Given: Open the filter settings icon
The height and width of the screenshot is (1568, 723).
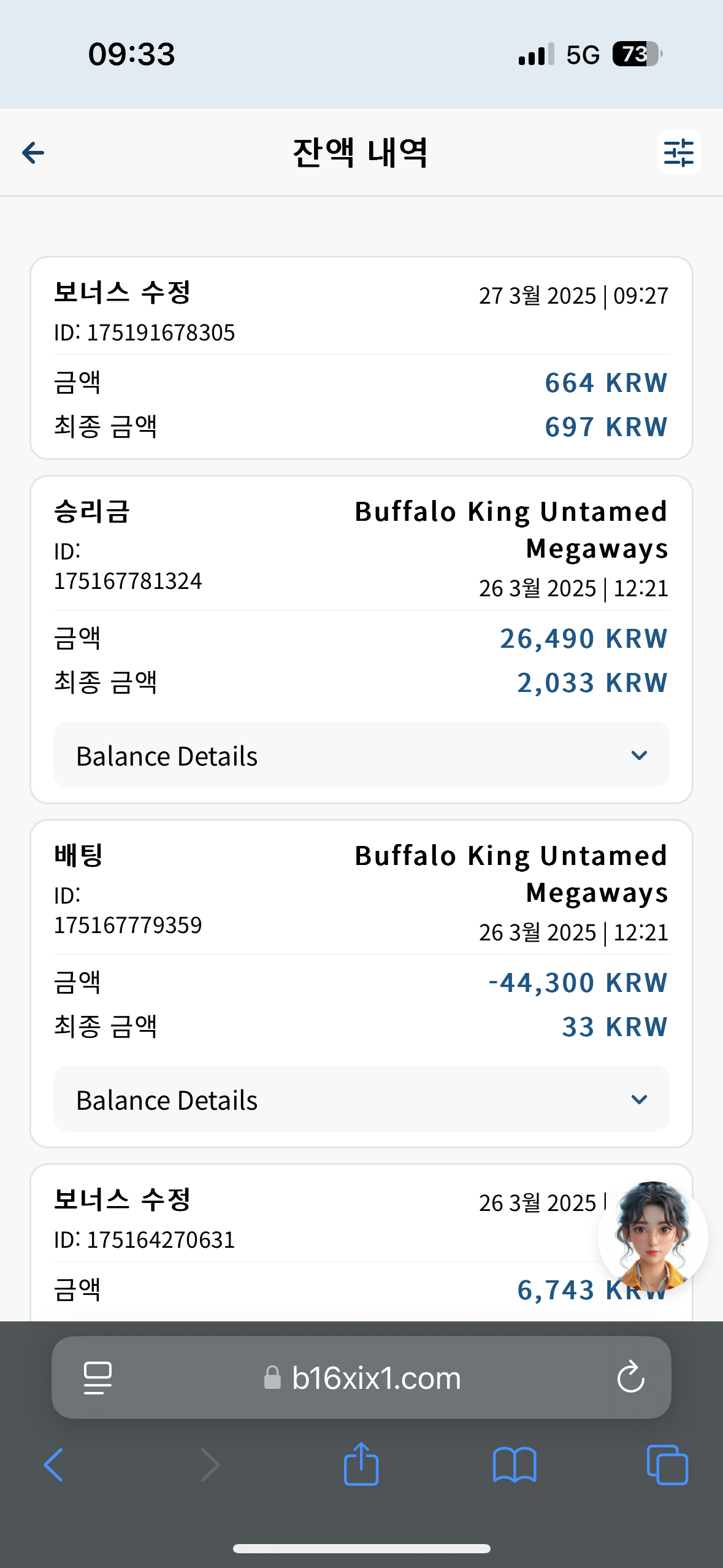Looking at the screenshot, I should (x=678, y=152).
